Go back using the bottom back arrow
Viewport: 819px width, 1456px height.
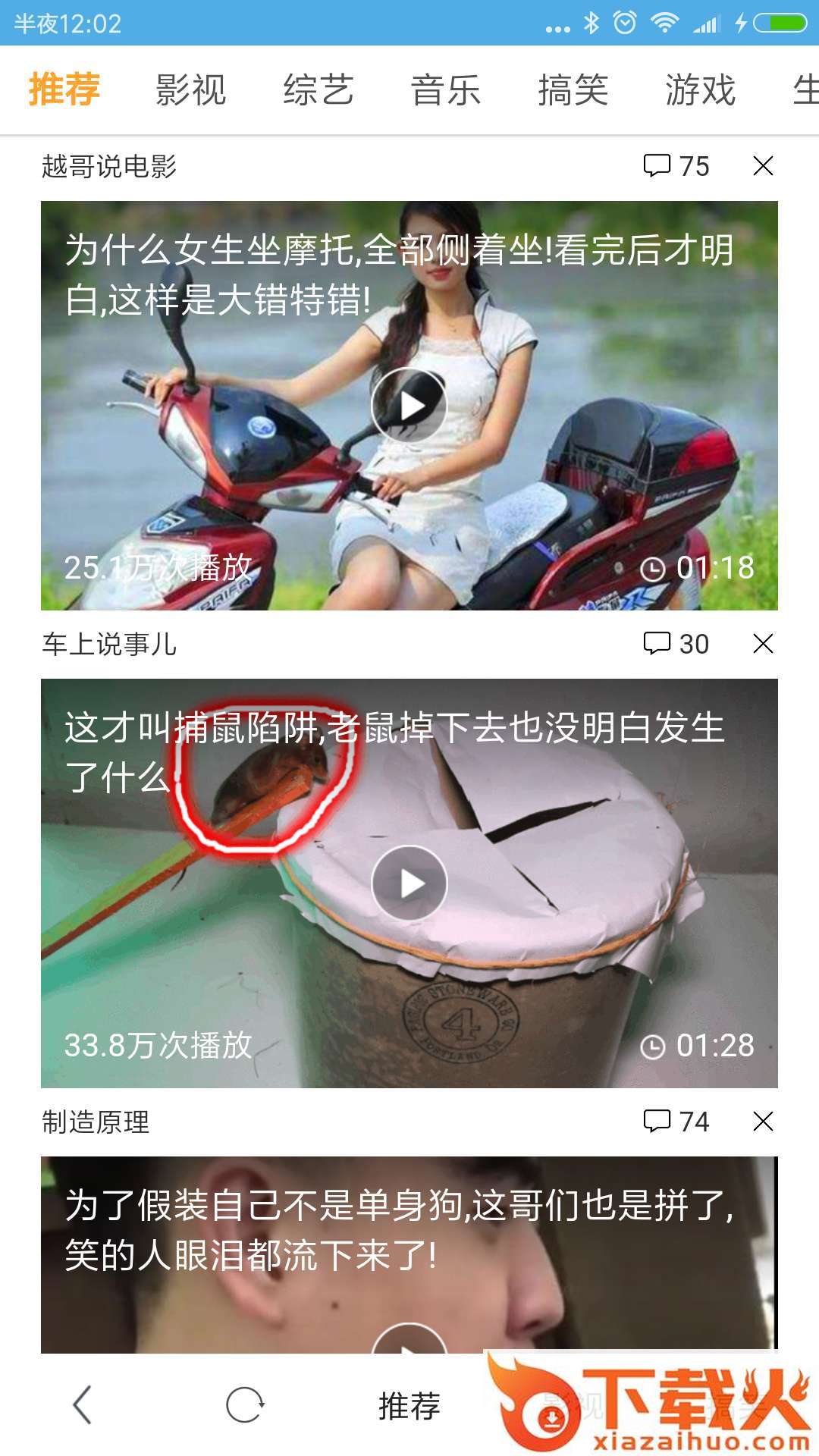(x=83, y=1405)
